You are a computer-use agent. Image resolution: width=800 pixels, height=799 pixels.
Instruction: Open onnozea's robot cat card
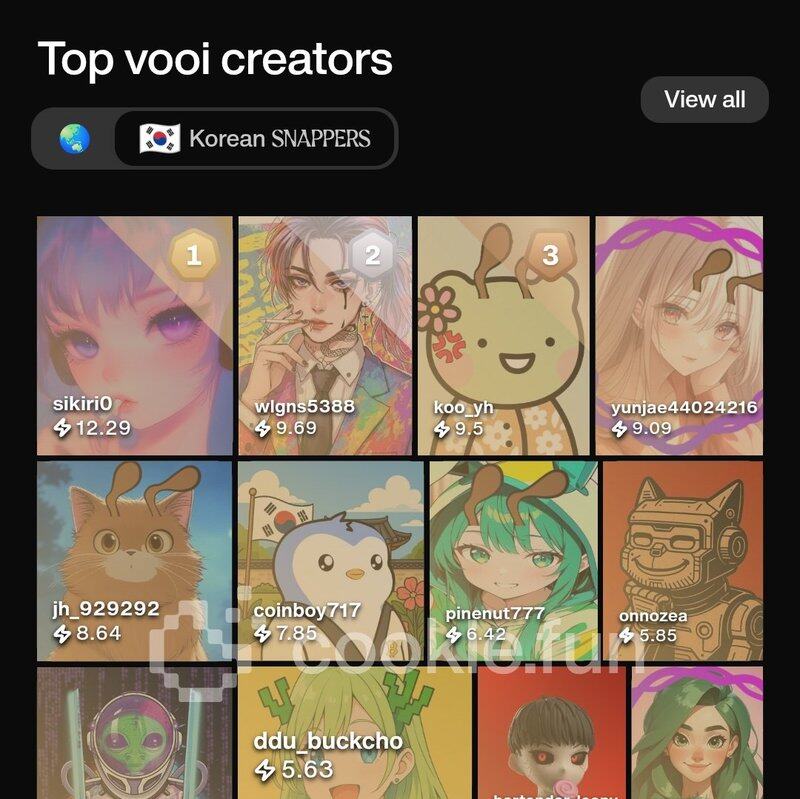coord(683,560)
